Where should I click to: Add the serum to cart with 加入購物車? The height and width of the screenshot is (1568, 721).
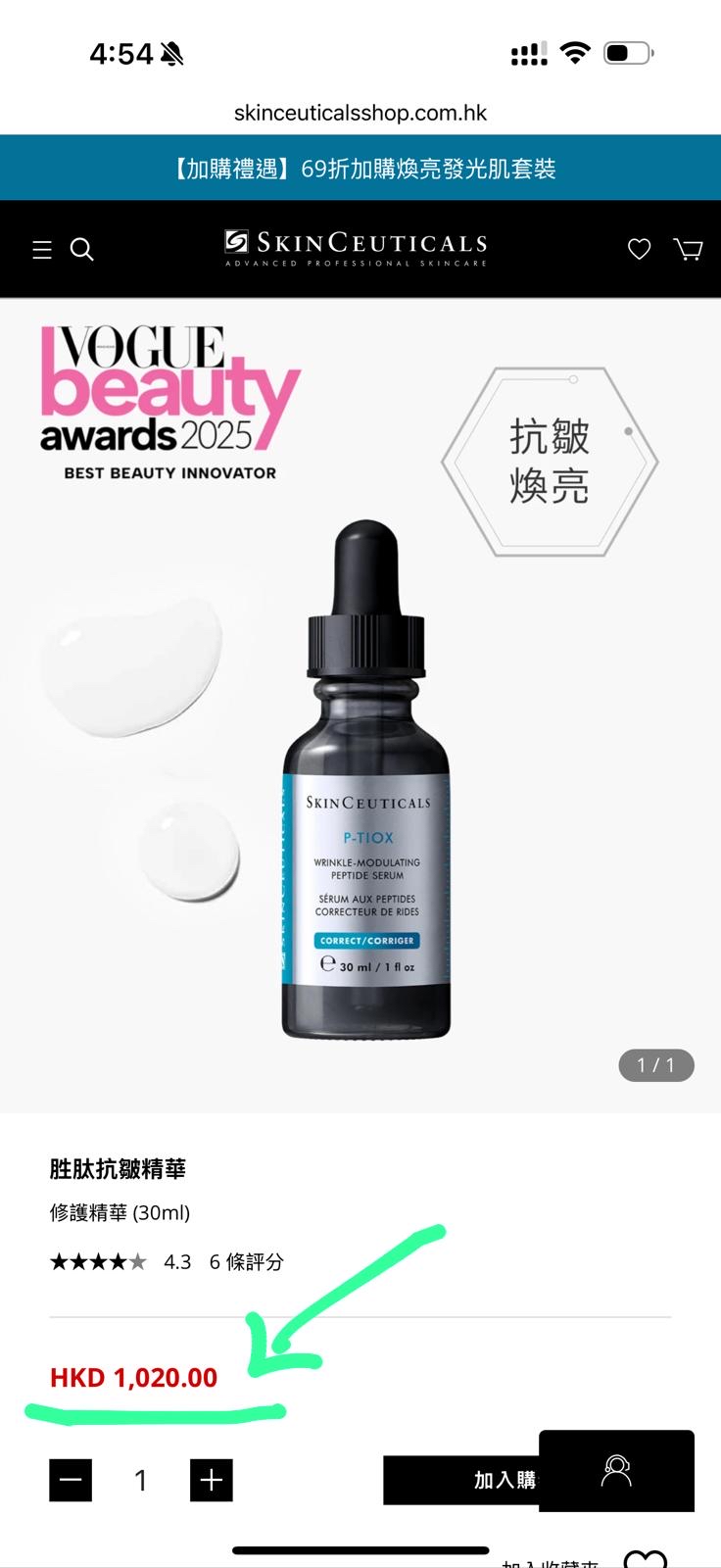coord(460,1480)
